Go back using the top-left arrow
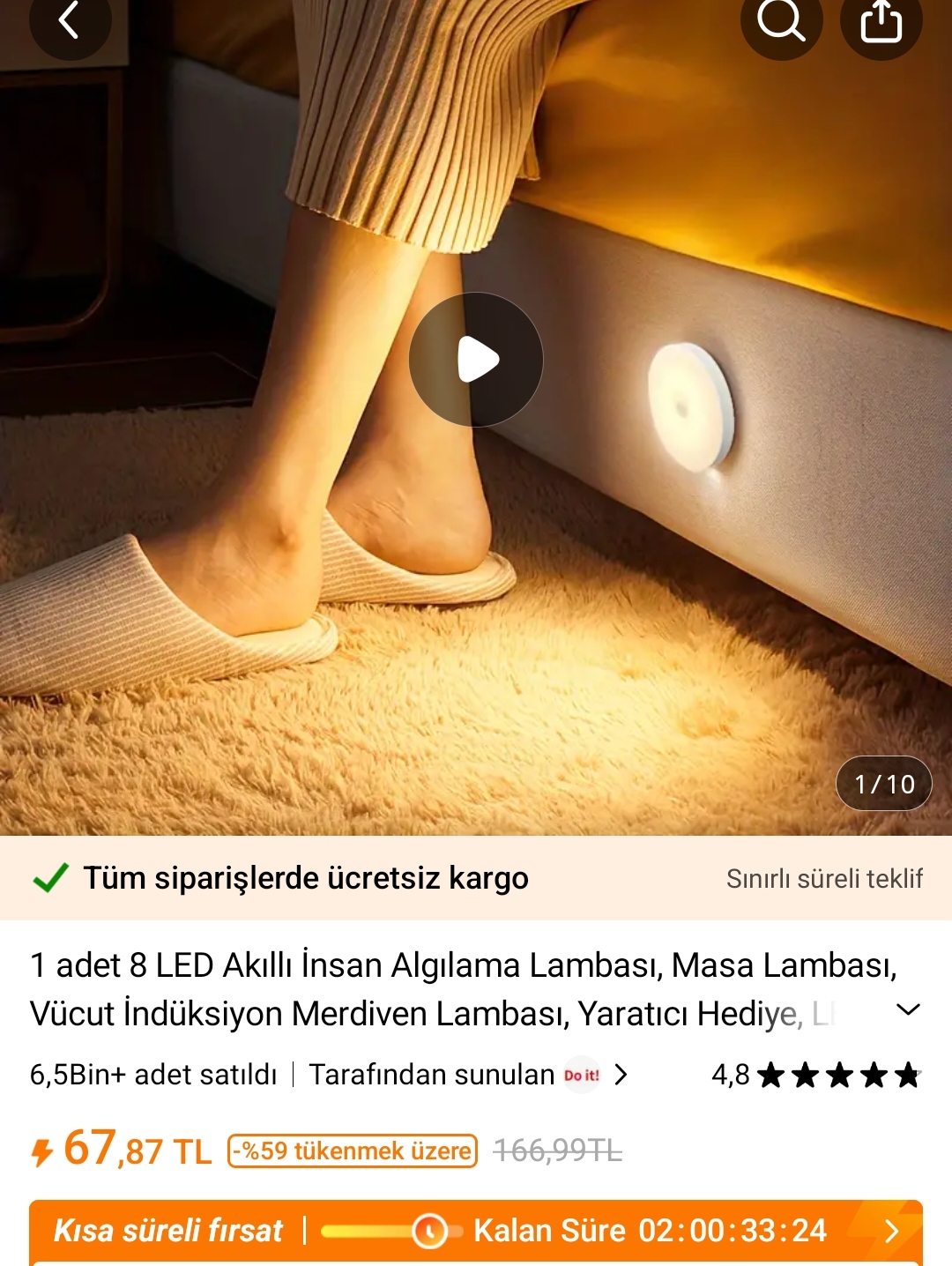This screenshot has width=952, height=1266. point(70,19)
